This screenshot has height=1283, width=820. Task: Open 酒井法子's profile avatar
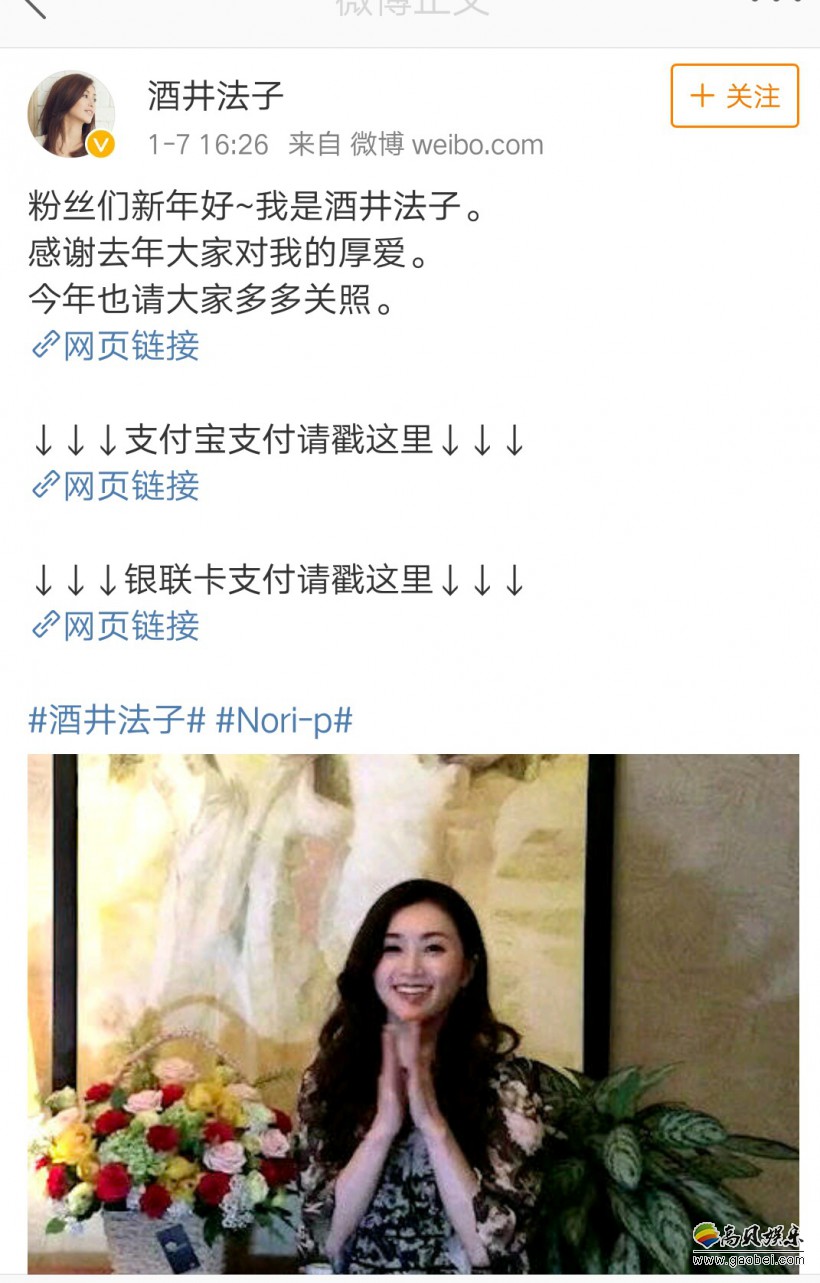(x=71, y=113)
